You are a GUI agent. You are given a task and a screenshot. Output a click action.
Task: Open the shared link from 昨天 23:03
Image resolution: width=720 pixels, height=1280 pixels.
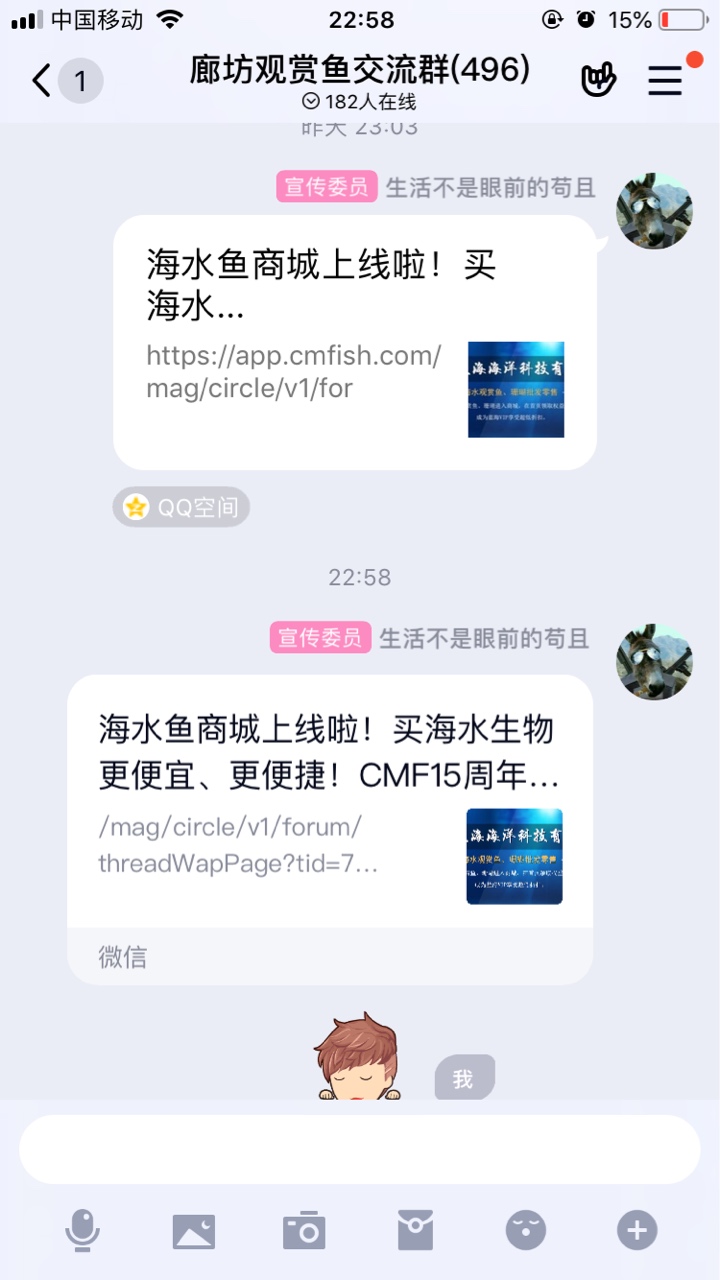point(355,342)
